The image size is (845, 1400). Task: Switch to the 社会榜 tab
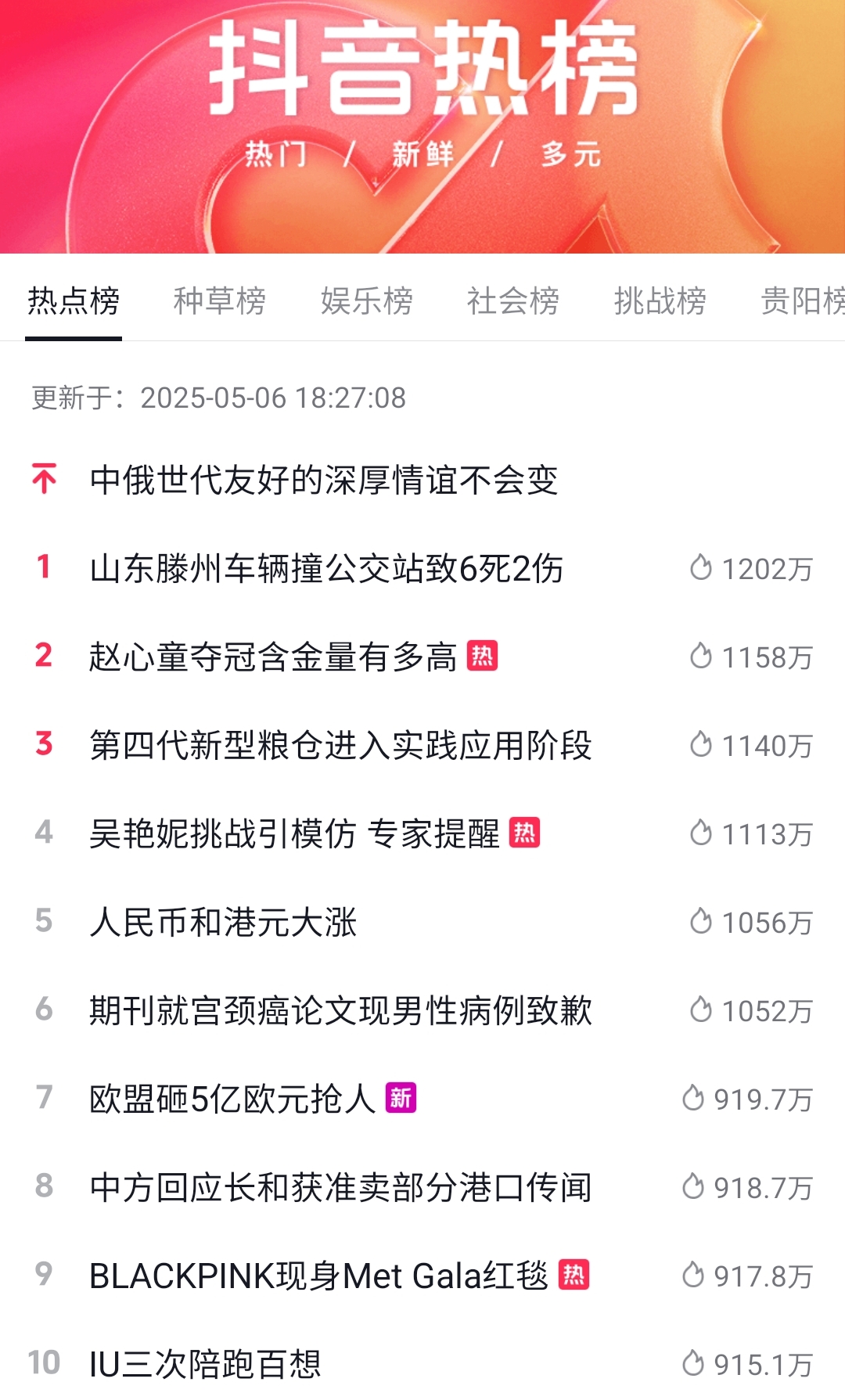513,301
